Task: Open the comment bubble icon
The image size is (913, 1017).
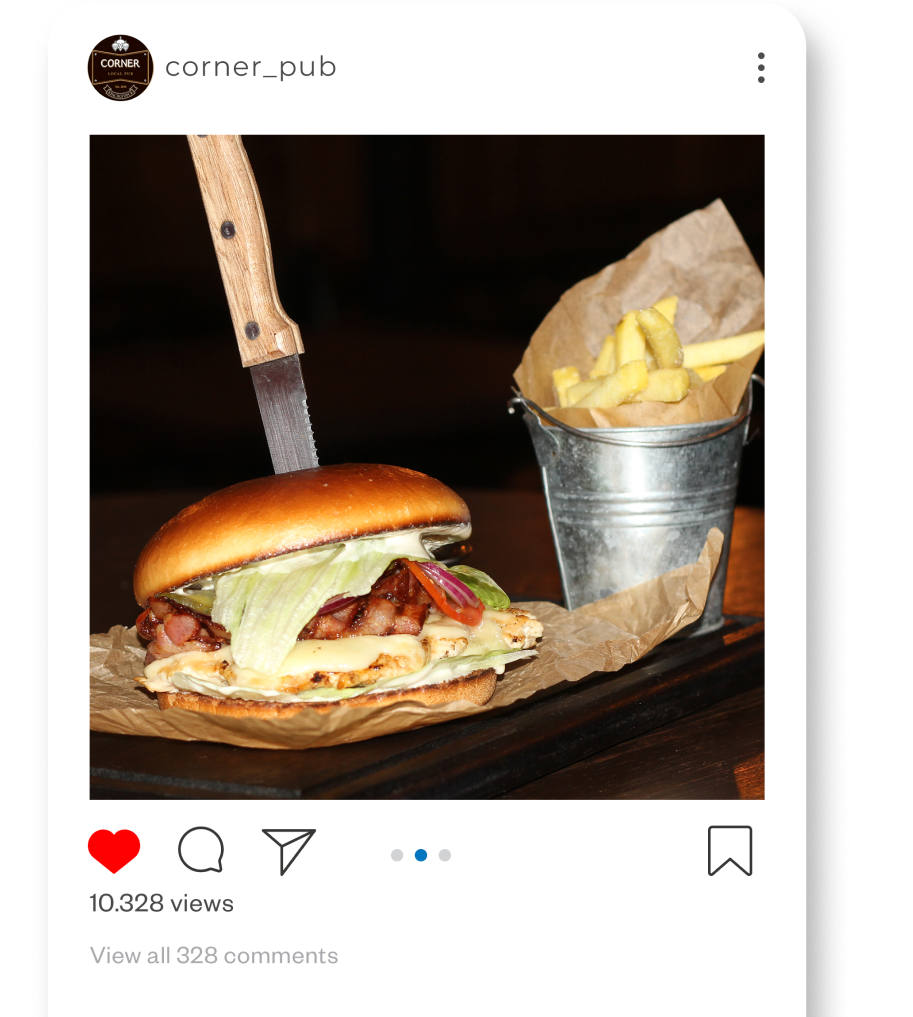Action: coord(201,851)
